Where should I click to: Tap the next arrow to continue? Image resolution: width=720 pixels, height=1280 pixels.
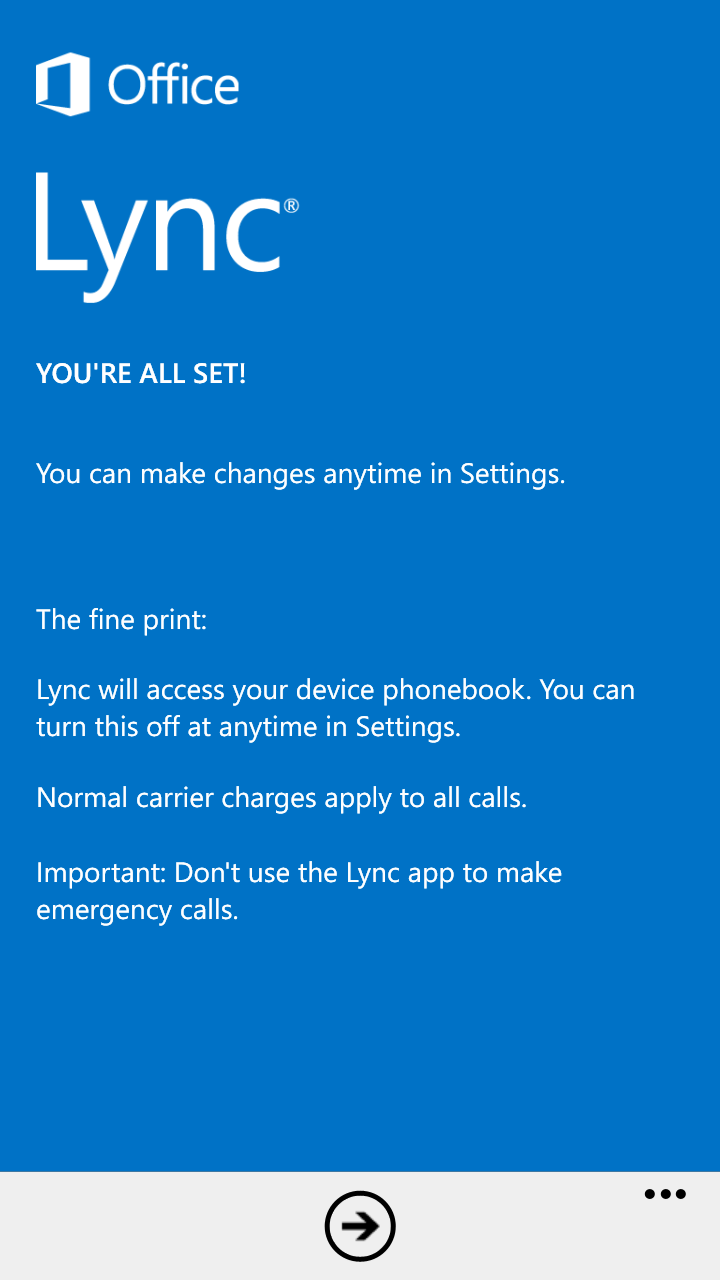(x=360, y=1226)
